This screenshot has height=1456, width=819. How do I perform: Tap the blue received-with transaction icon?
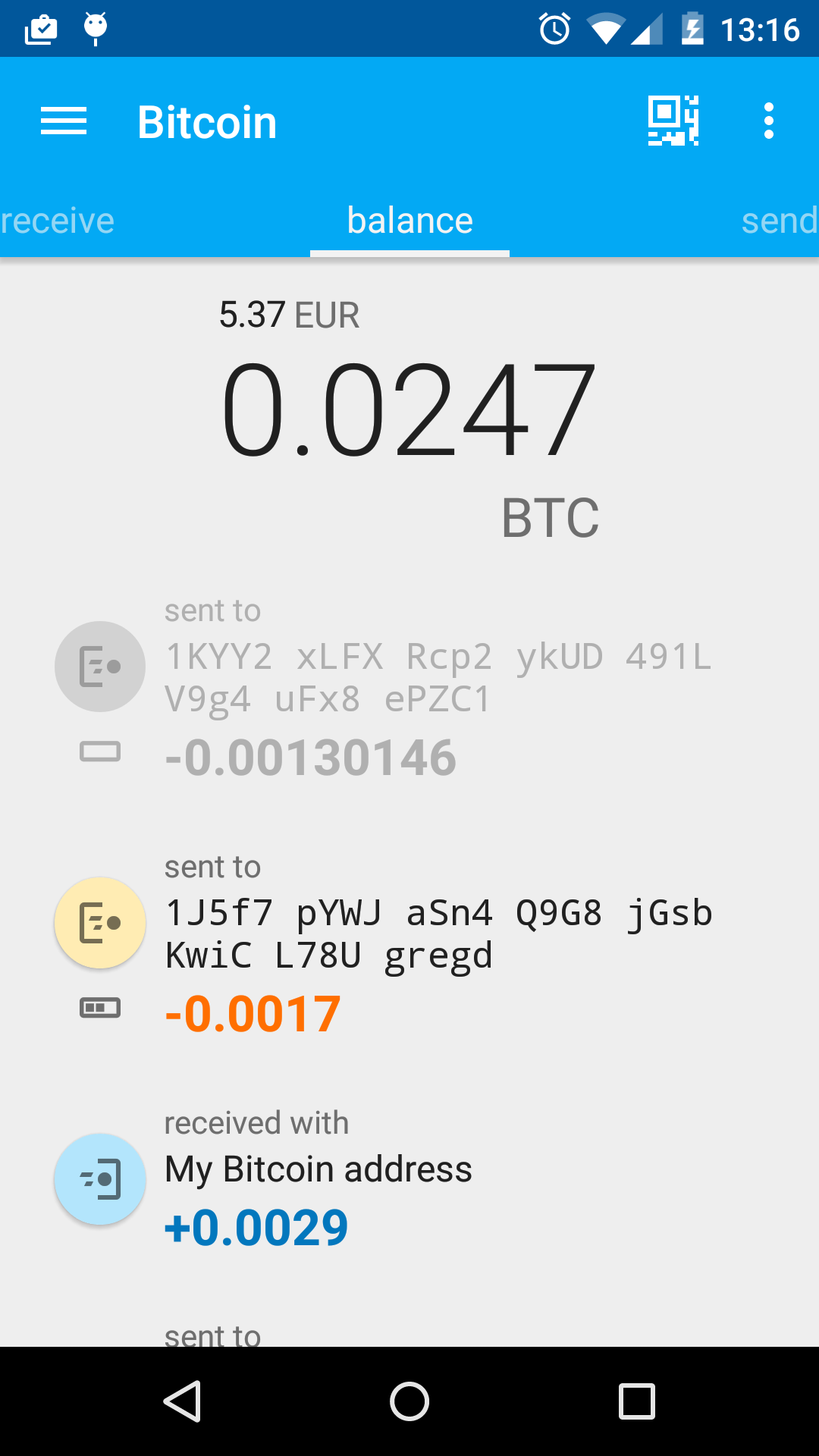pyautogui.click(x=99, y=1180)
